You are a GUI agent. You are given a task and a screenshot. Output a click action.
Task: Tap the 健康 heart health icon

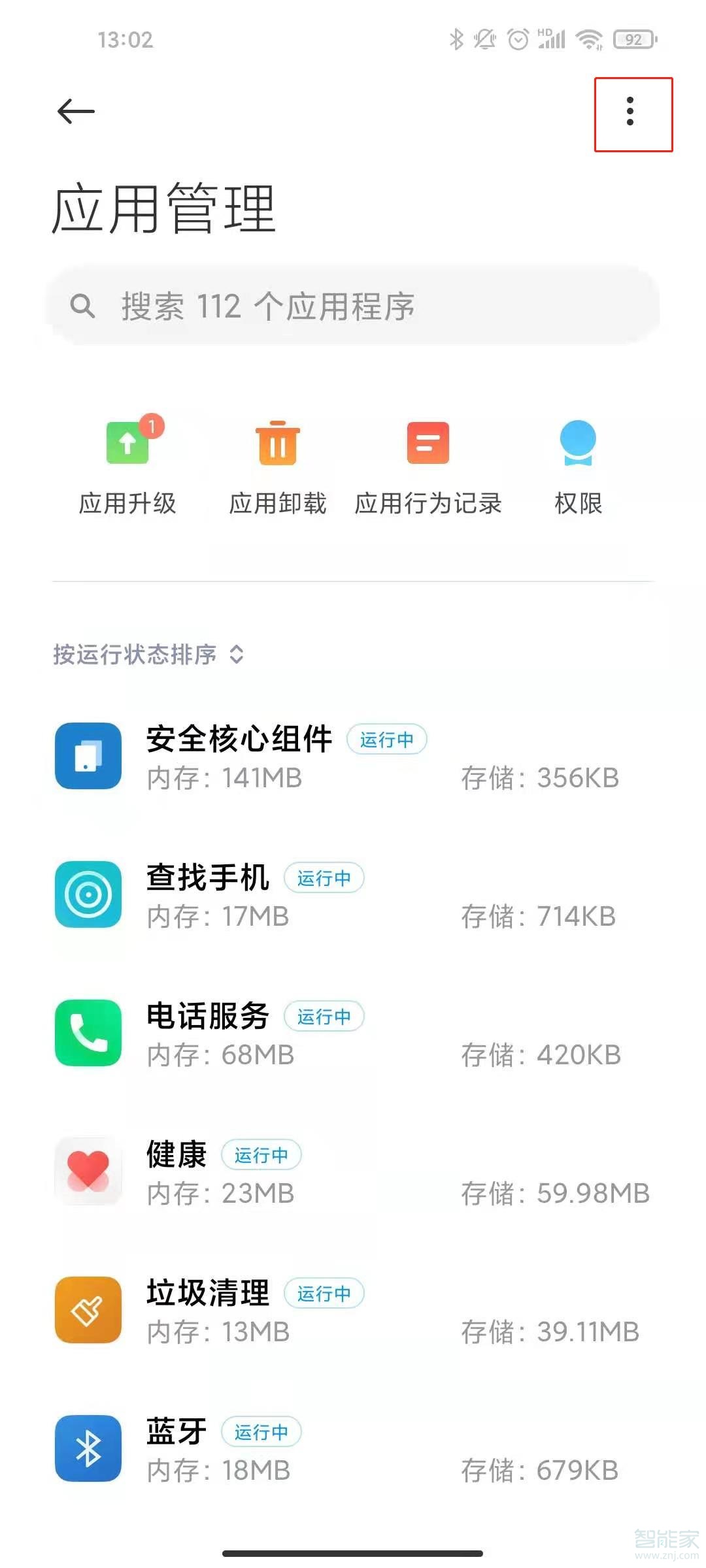tap(88, 1171)
